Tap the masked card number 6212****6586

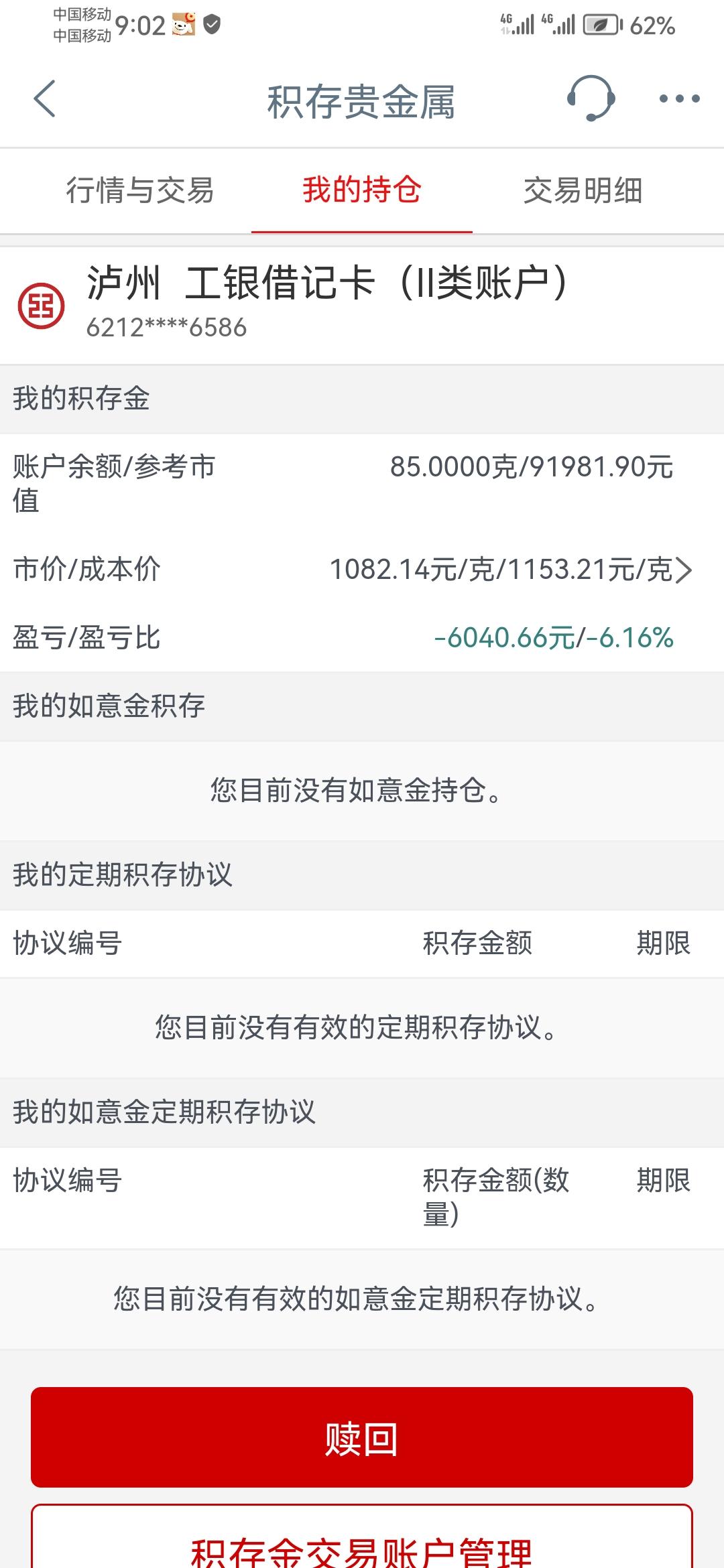[x=166, y=328]
